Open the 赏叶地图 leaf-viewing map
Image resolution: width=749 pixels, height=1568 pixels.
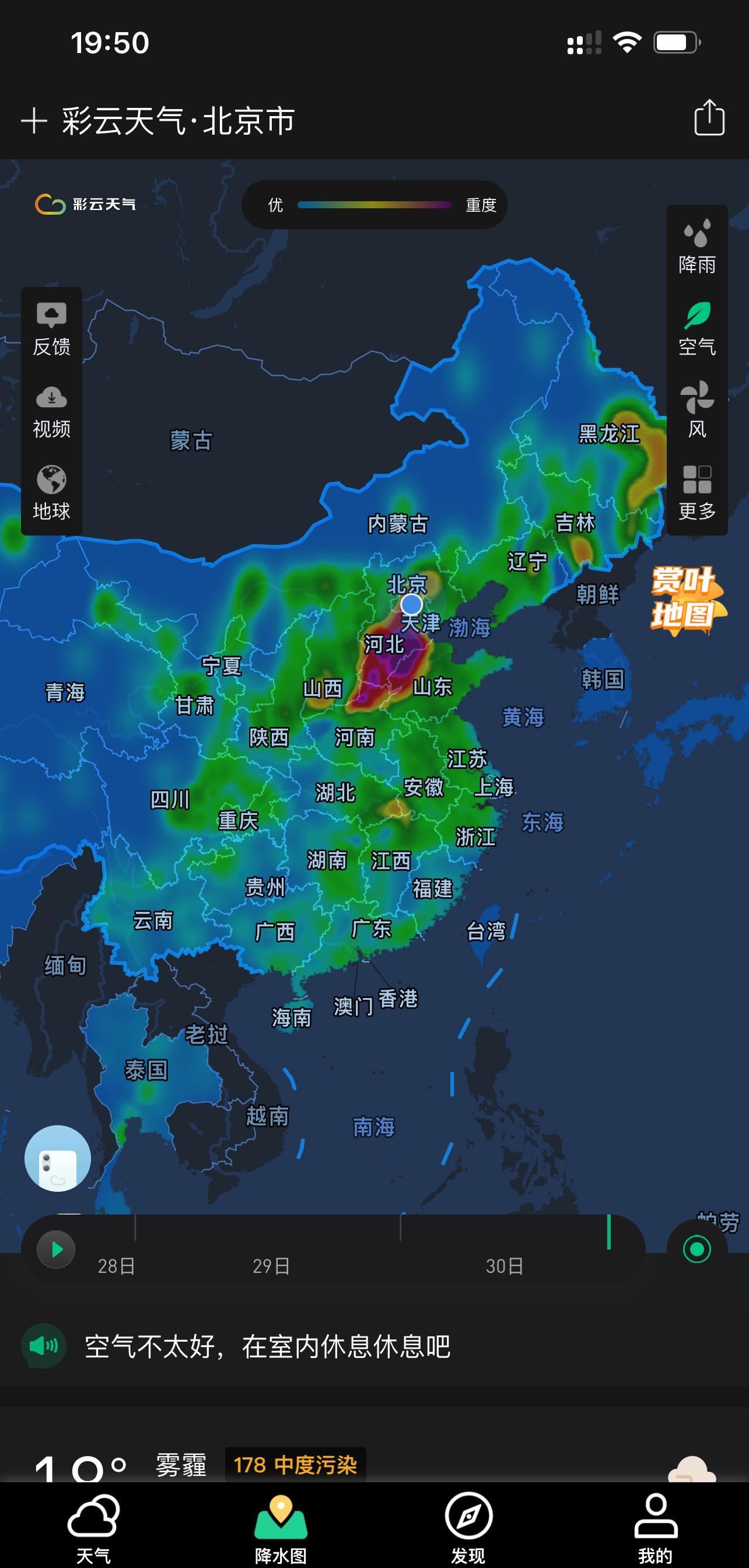(x=687, y=599)
